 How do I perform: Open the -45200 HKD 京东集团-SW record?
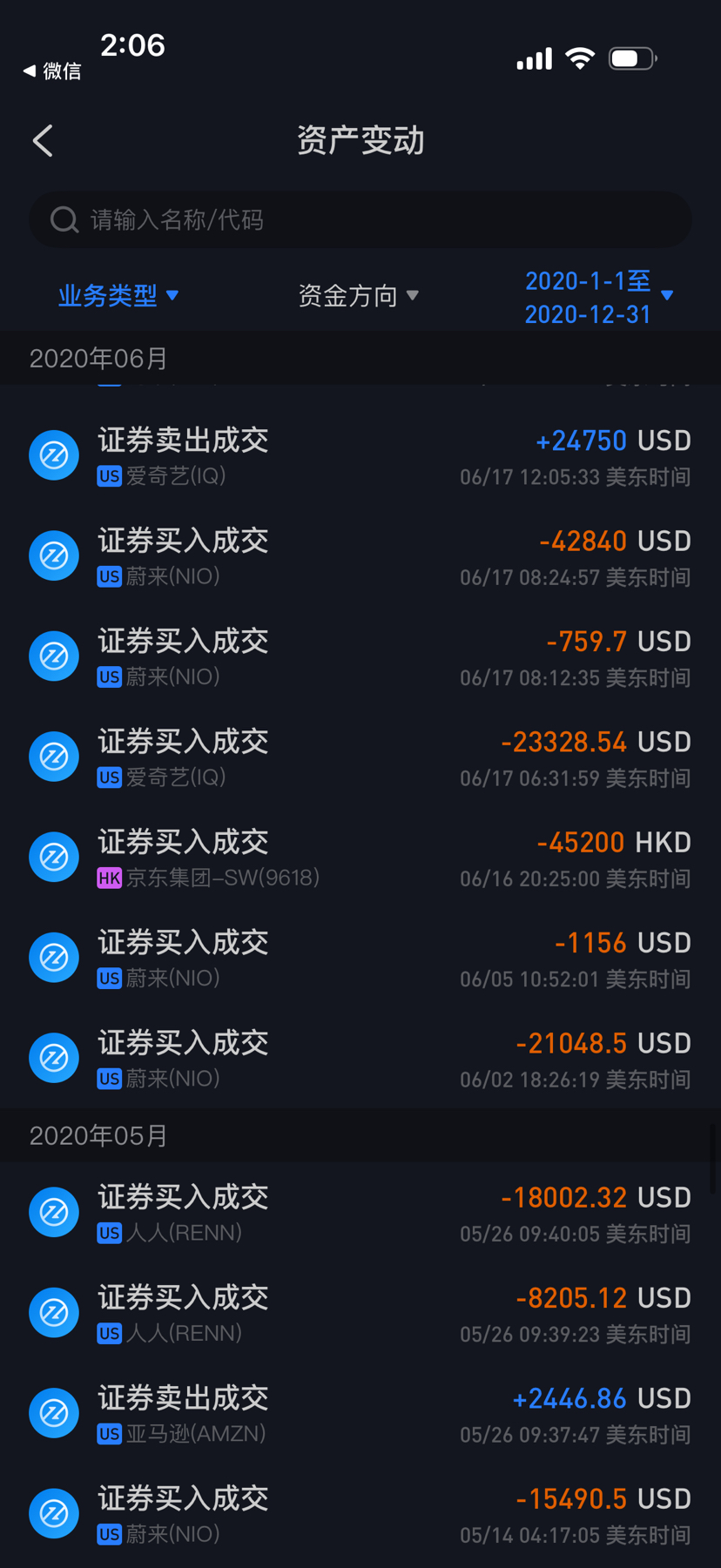360,858
